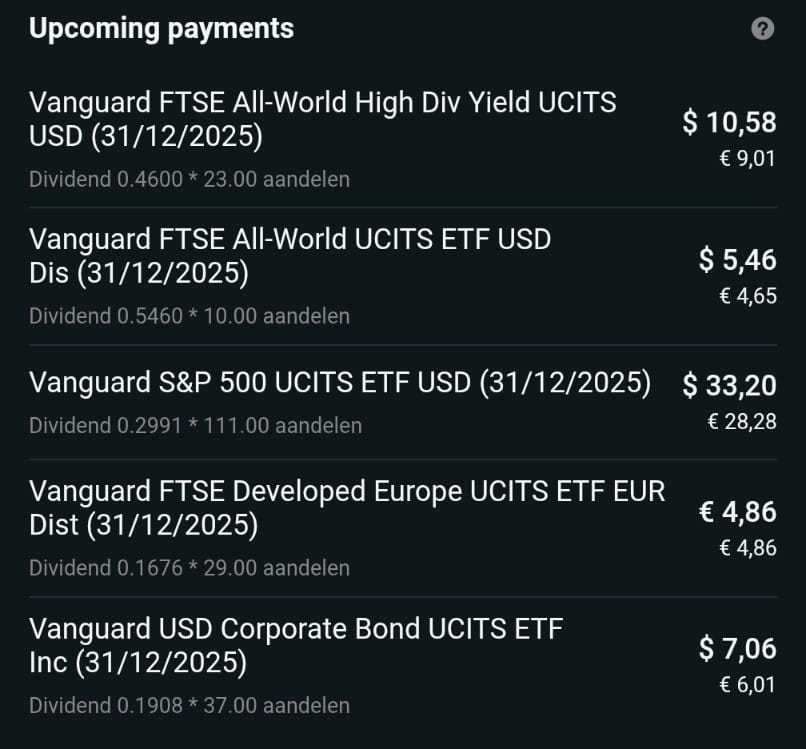Tap the Vanguard USD Corporate Bond payment row

pos(296,646)
